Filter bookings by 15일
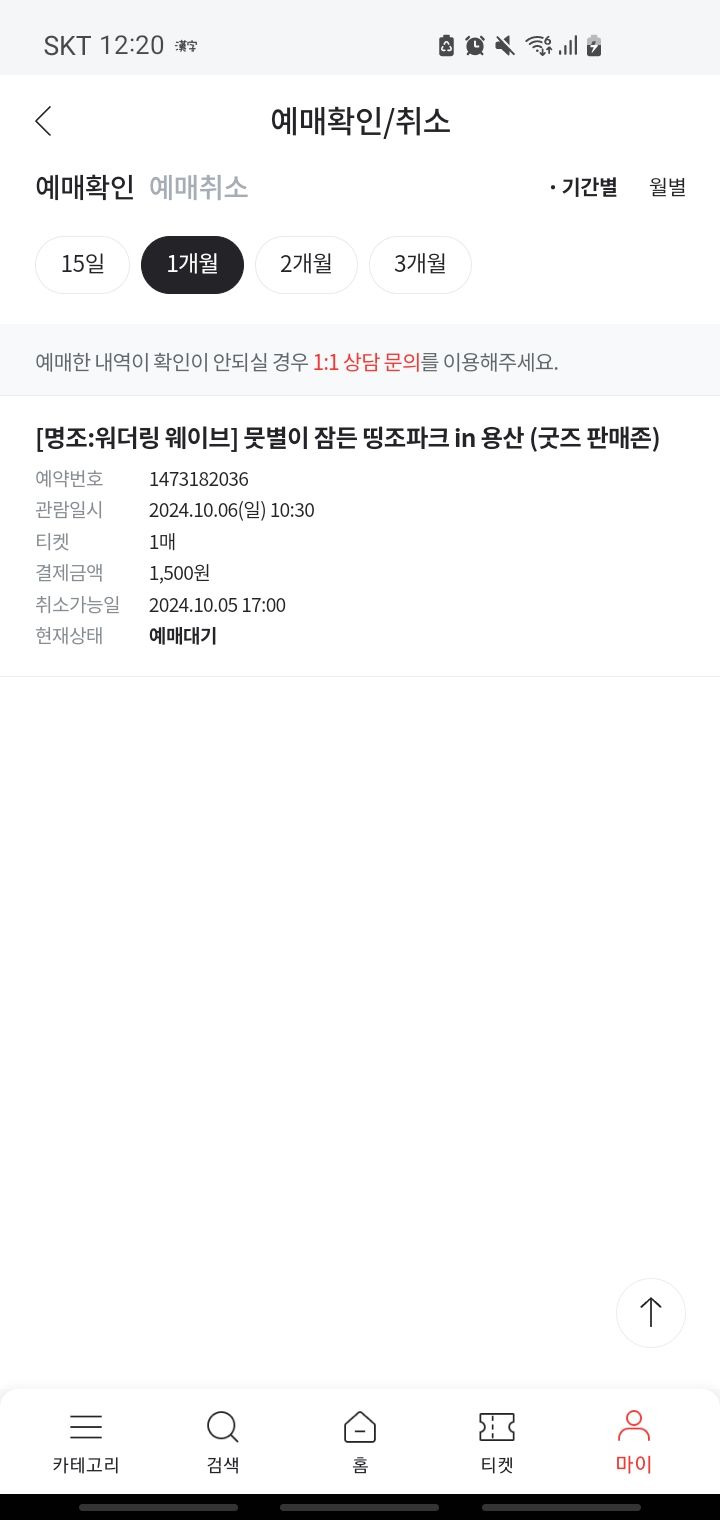720x1520 pixels. [x=82, y=265]
